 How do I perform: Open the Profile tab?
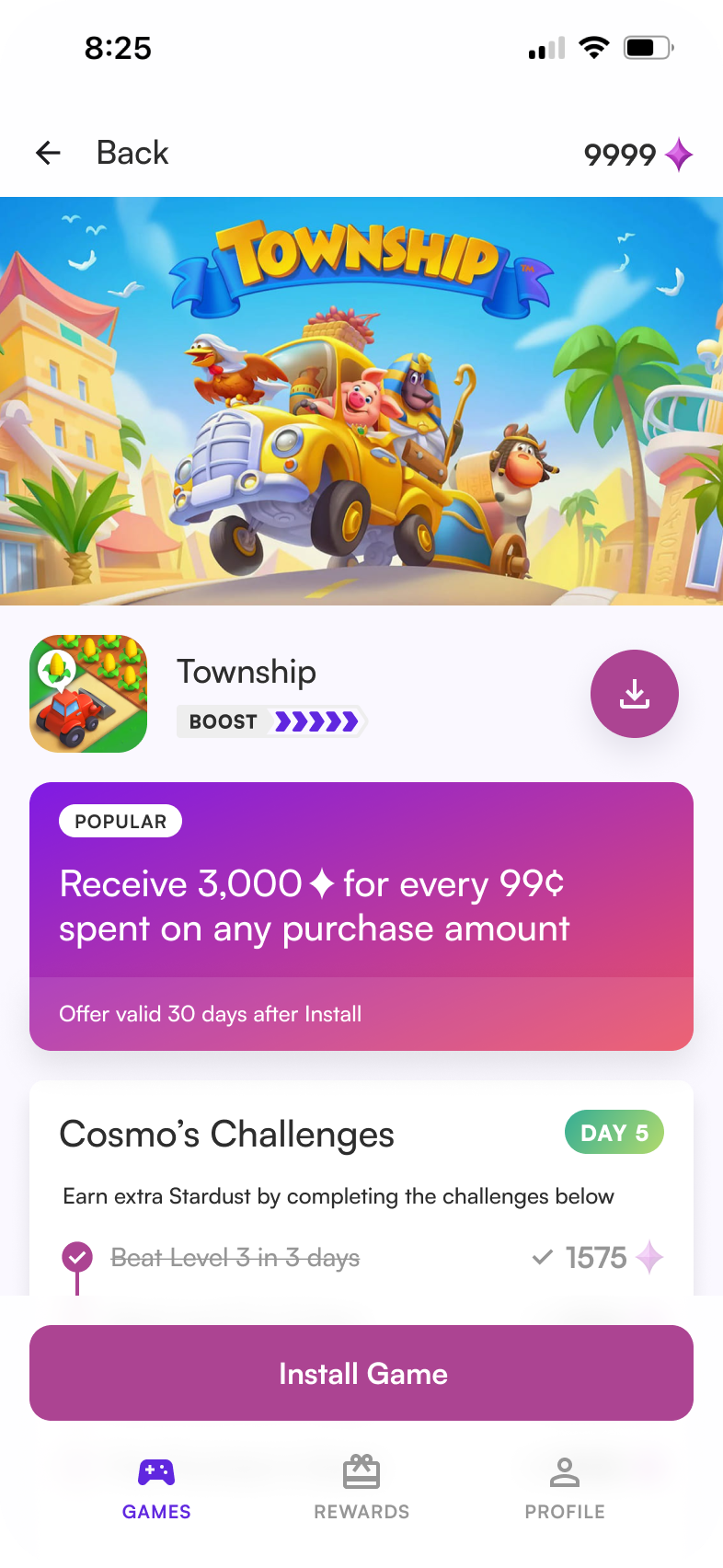[564, 1487]
